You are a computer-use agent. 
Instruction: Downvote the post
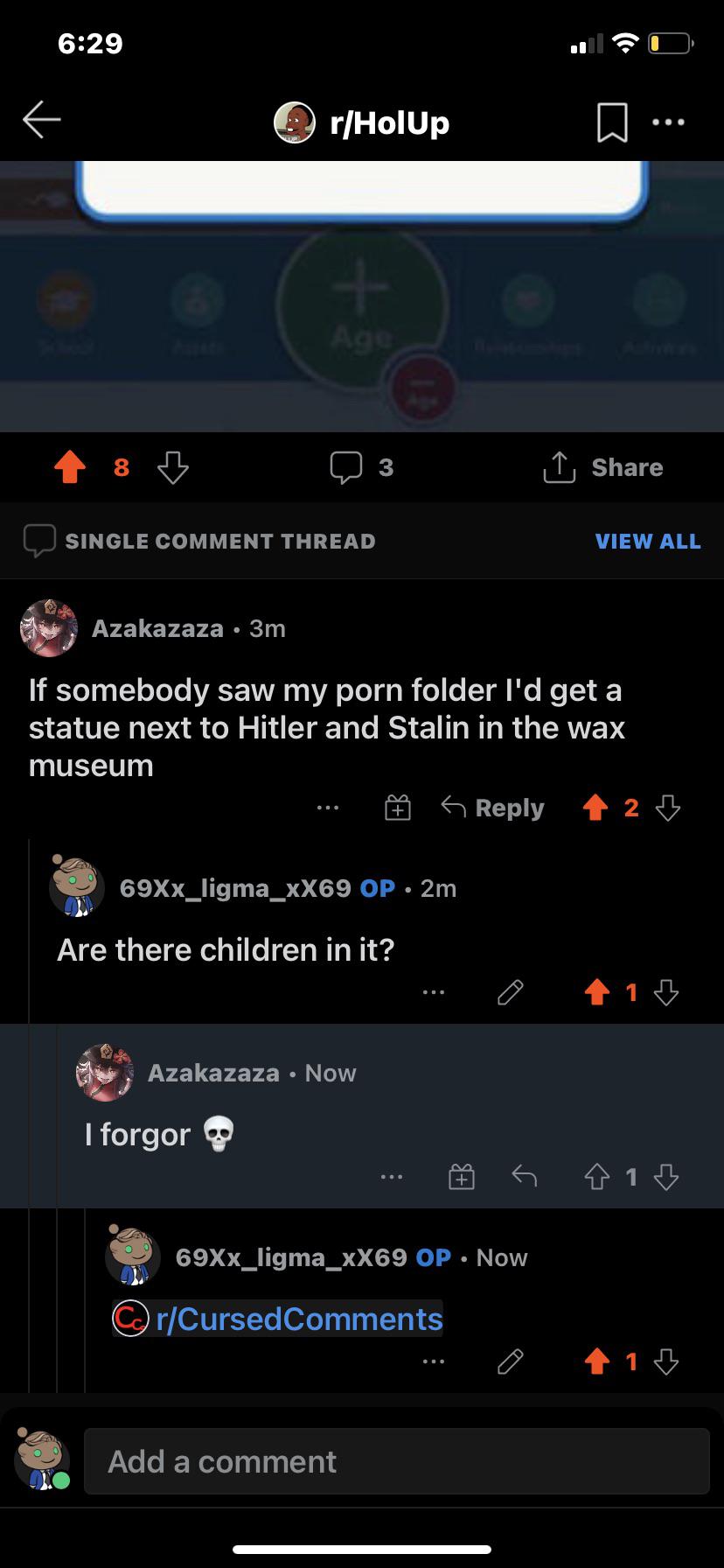pyautogui.click(x=172, y=466)
